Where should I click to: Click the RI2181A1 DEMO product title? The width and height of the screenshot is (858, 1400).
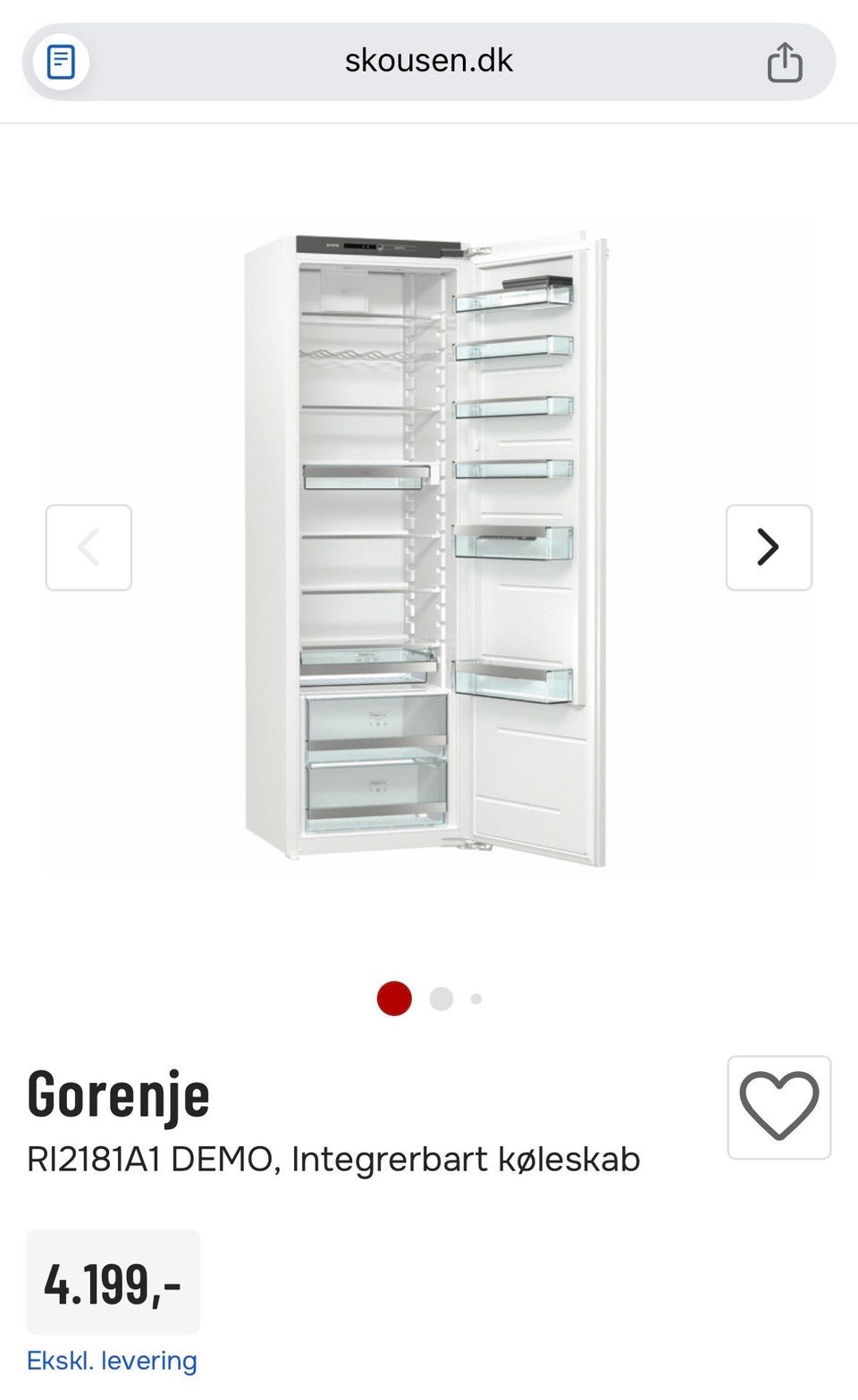pyautogui.click(x=333, y=1161)
